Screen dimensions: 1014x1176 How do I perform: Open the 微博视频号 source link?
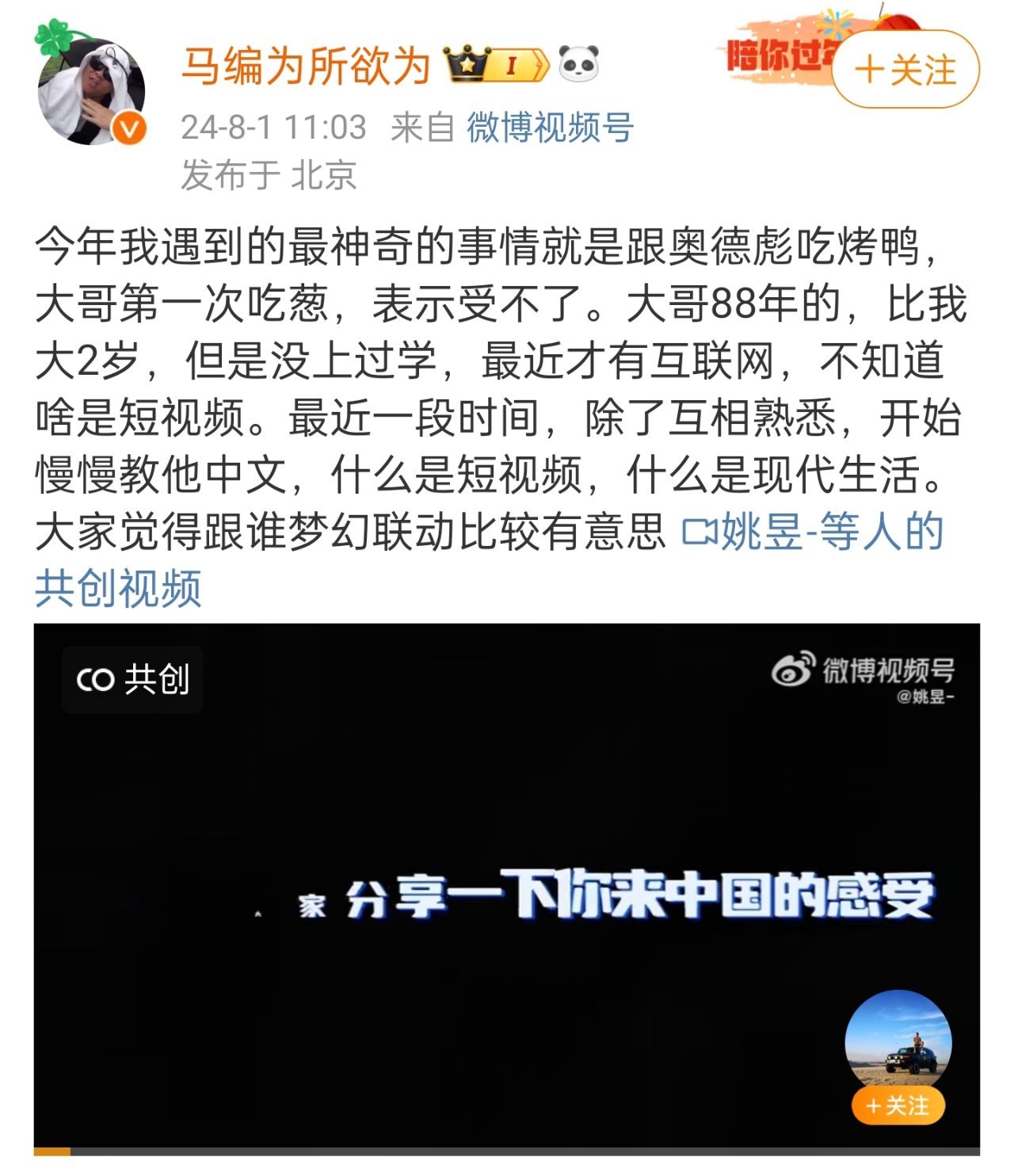(550, 127)
